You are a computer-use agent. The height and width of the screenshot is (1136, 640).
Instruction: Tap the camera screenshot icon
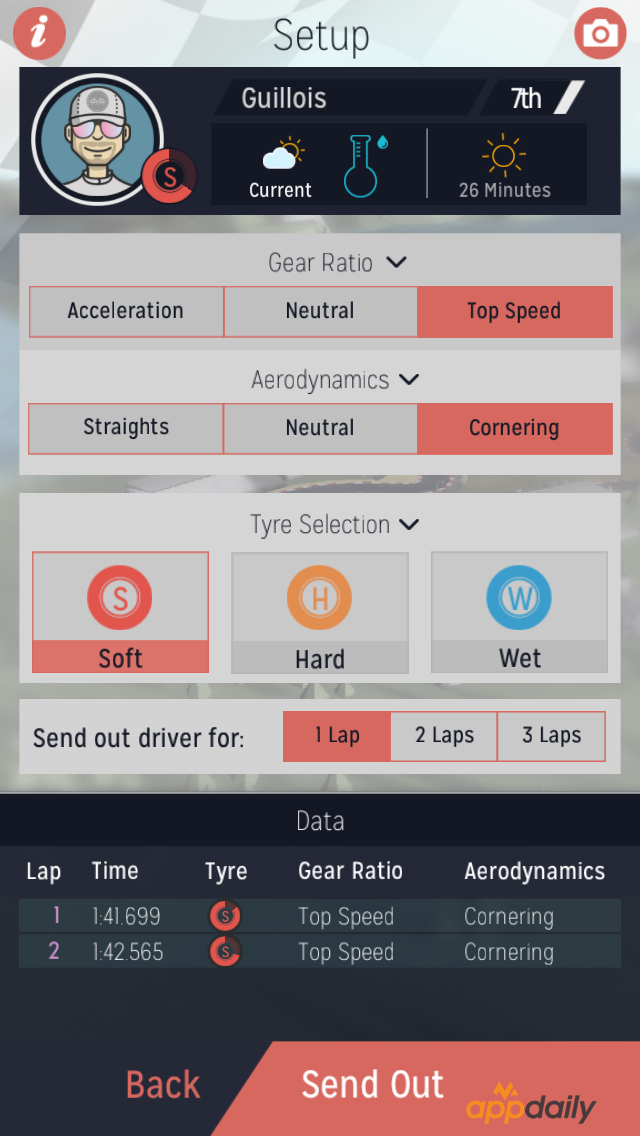coord(600,34)
